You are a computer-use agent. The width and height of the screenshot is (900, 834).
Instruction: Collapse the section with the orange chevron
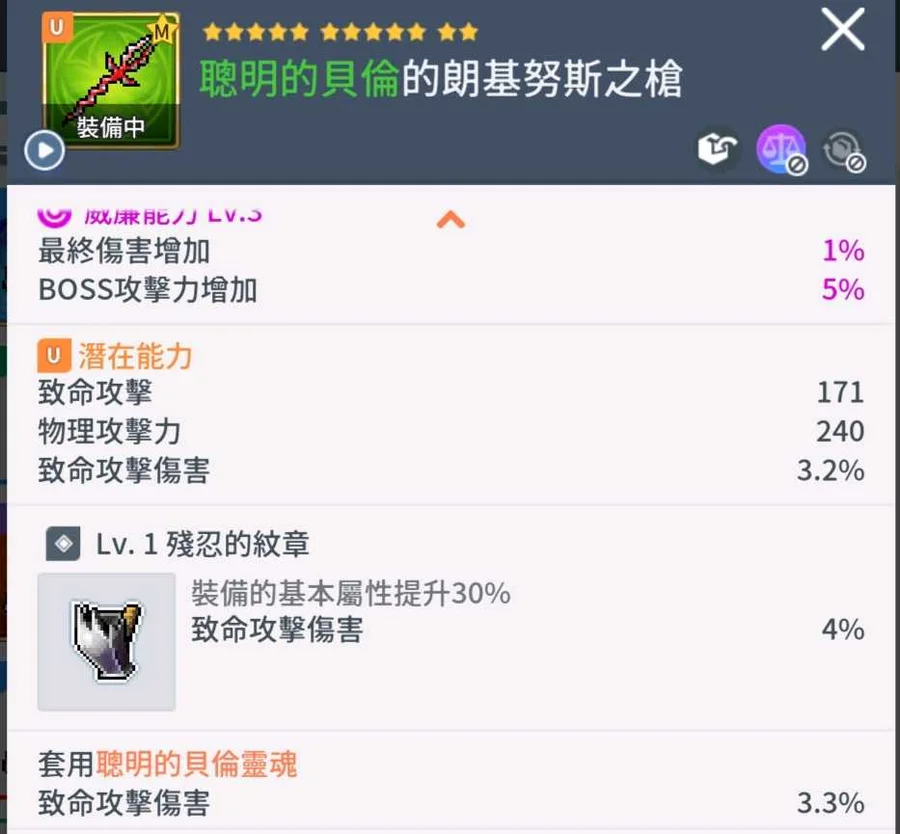[451, 219]
